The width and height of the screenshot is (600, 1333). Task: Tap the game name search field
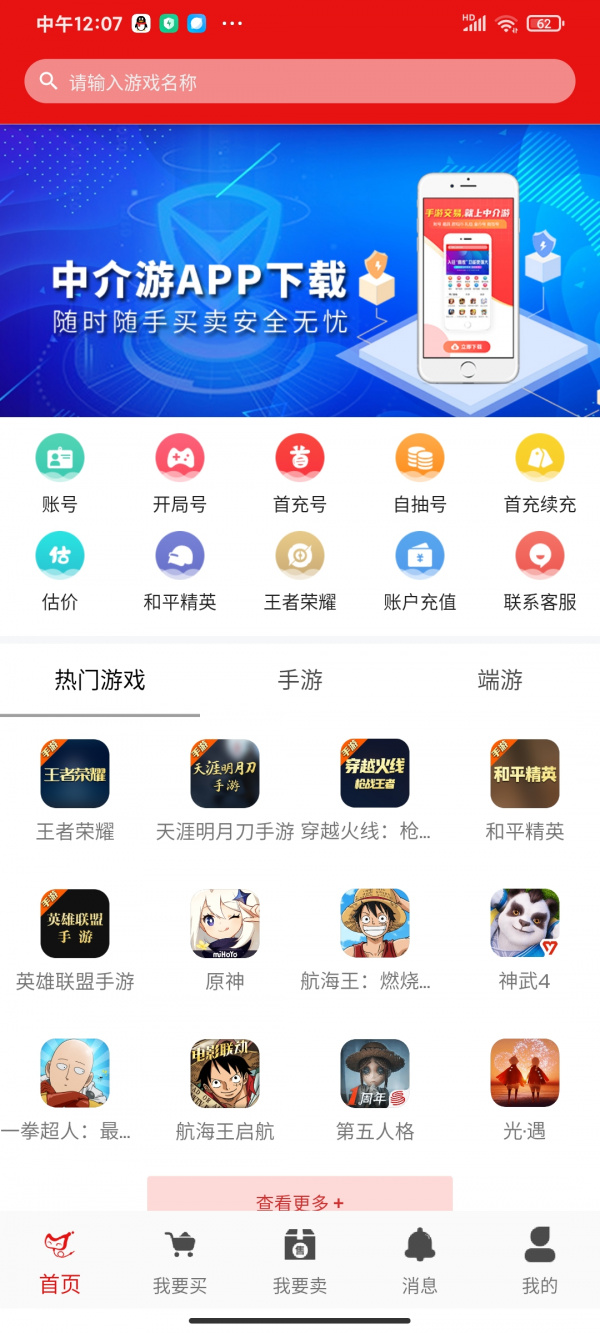coord(300,82)
